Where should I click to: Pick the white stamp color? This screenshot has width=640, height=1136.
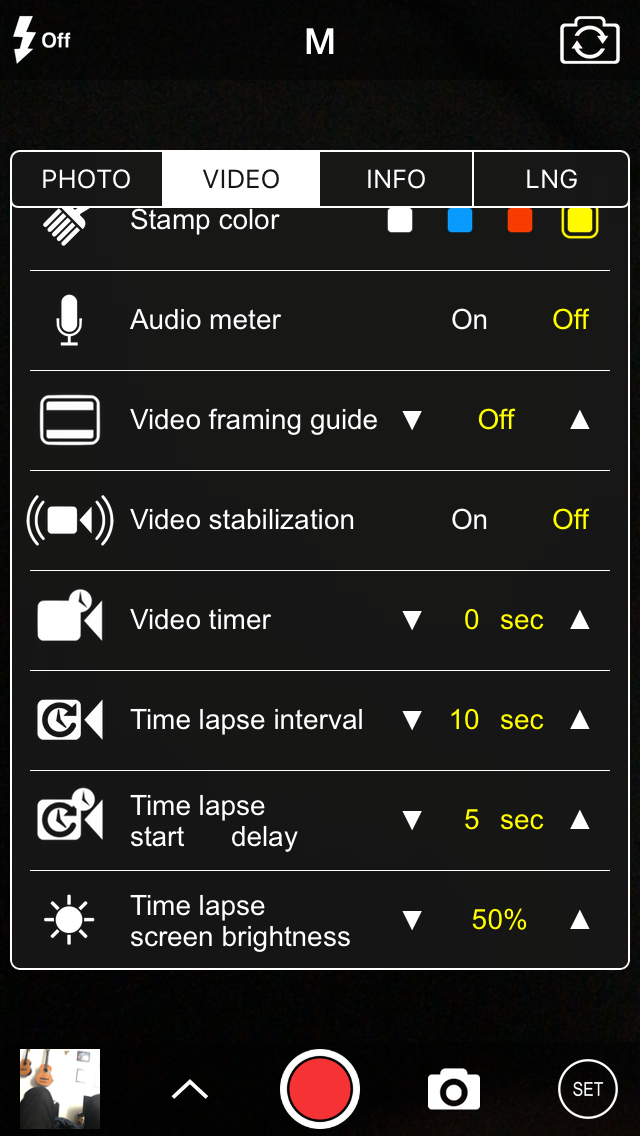(x=400, y=221)
